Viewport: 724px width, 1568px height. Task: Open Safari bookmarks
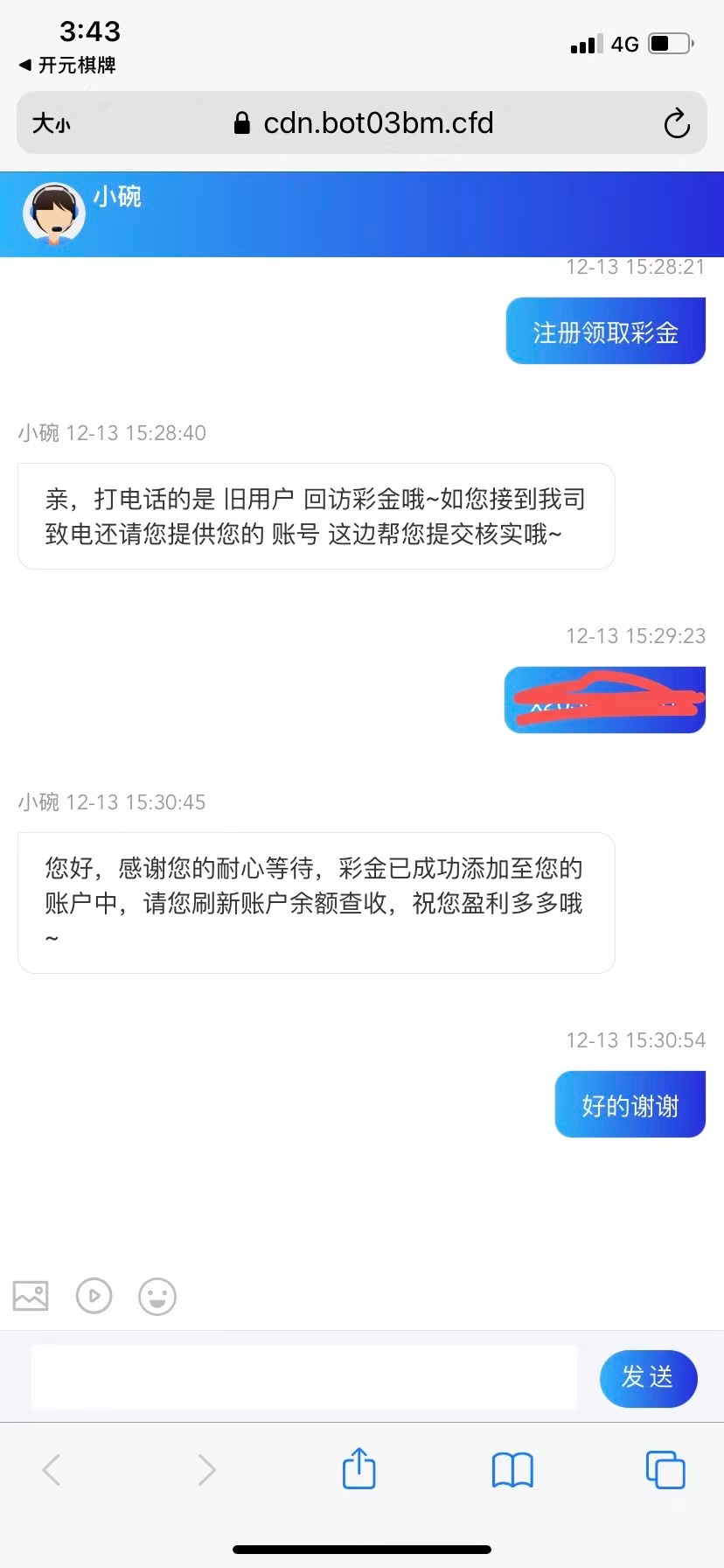tap(512, 1469)
